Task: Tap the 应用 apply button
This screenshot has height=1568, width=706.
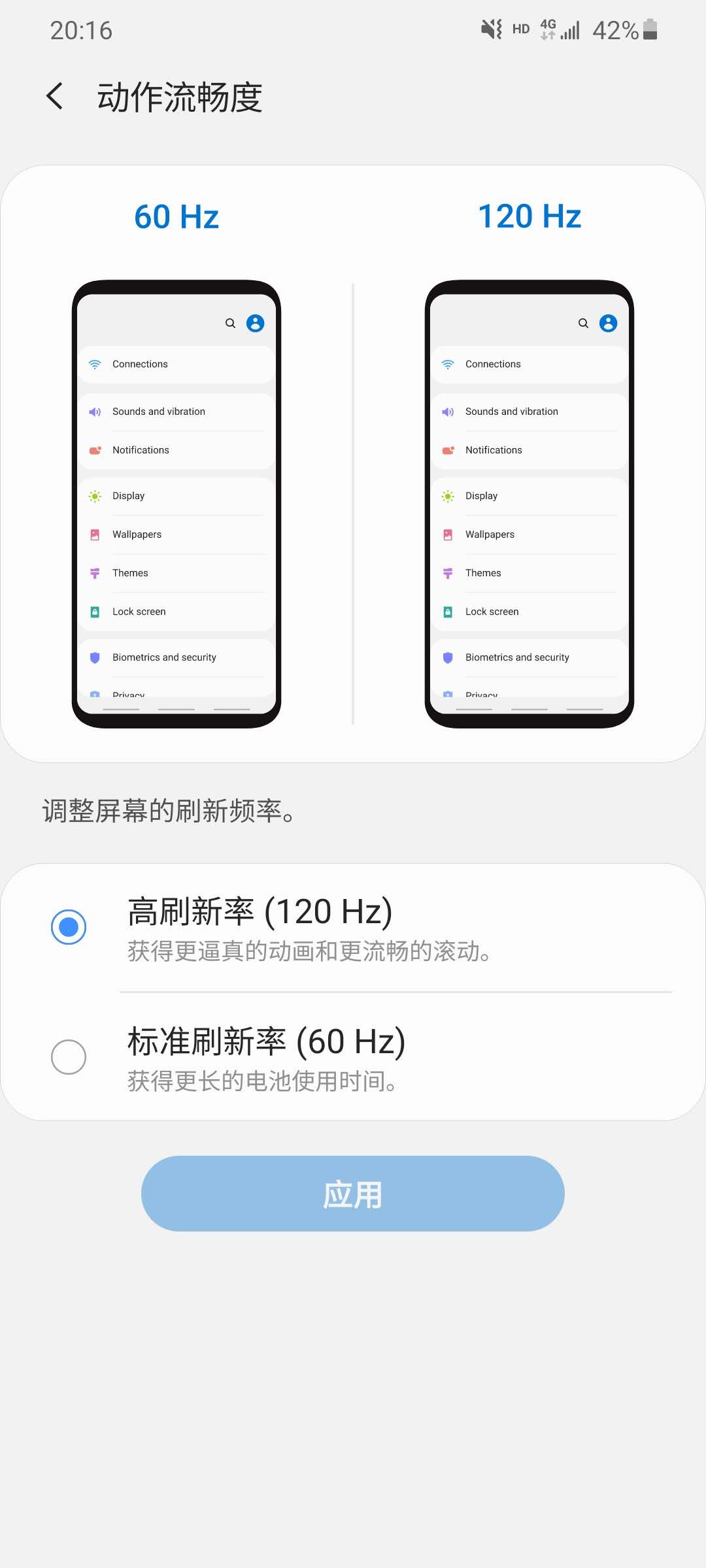Action: coord(353,1194)
